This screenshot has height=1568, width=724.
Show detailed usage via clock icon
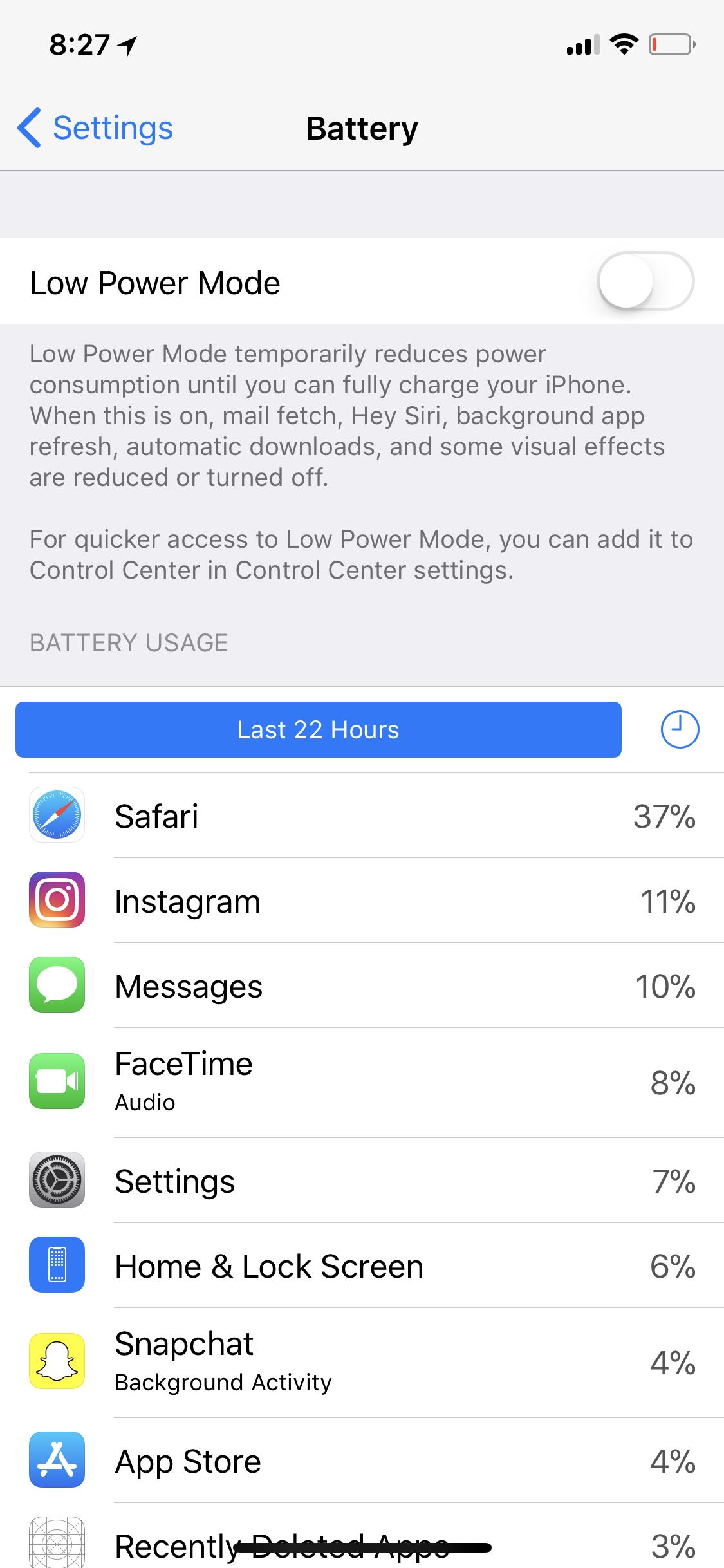680,729
